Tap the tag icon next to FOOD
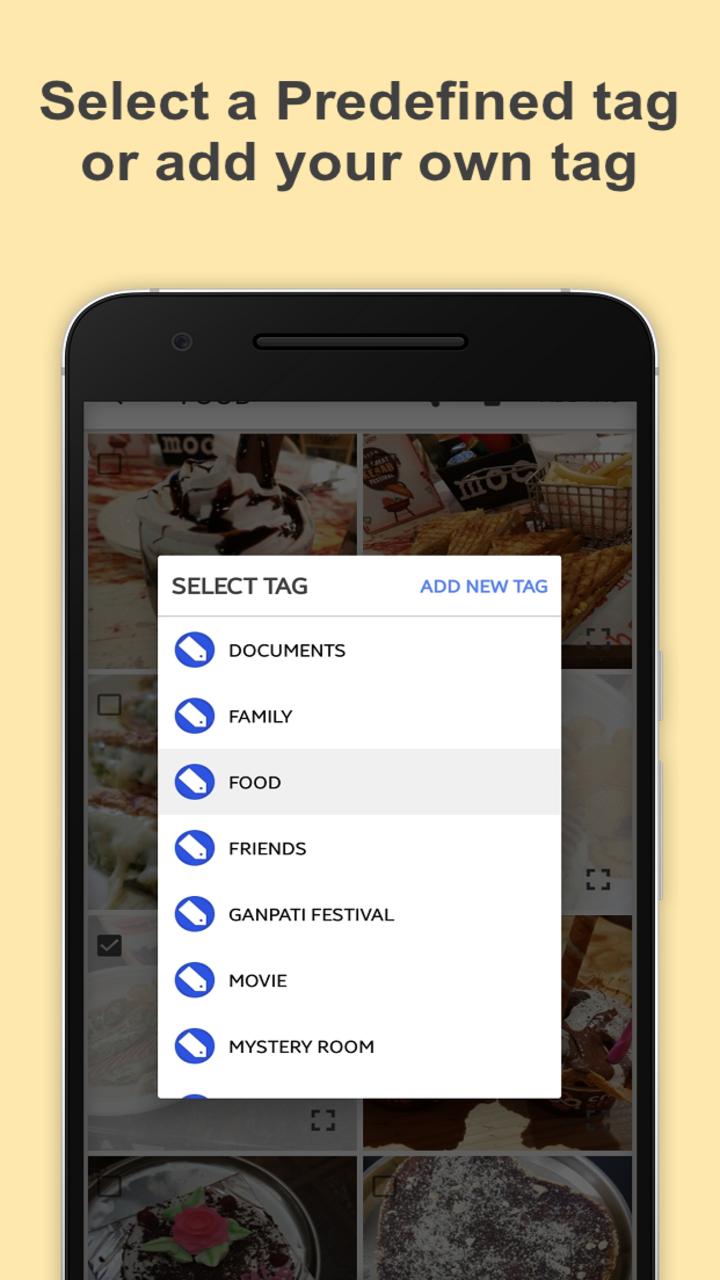 (x=194, y=782)
